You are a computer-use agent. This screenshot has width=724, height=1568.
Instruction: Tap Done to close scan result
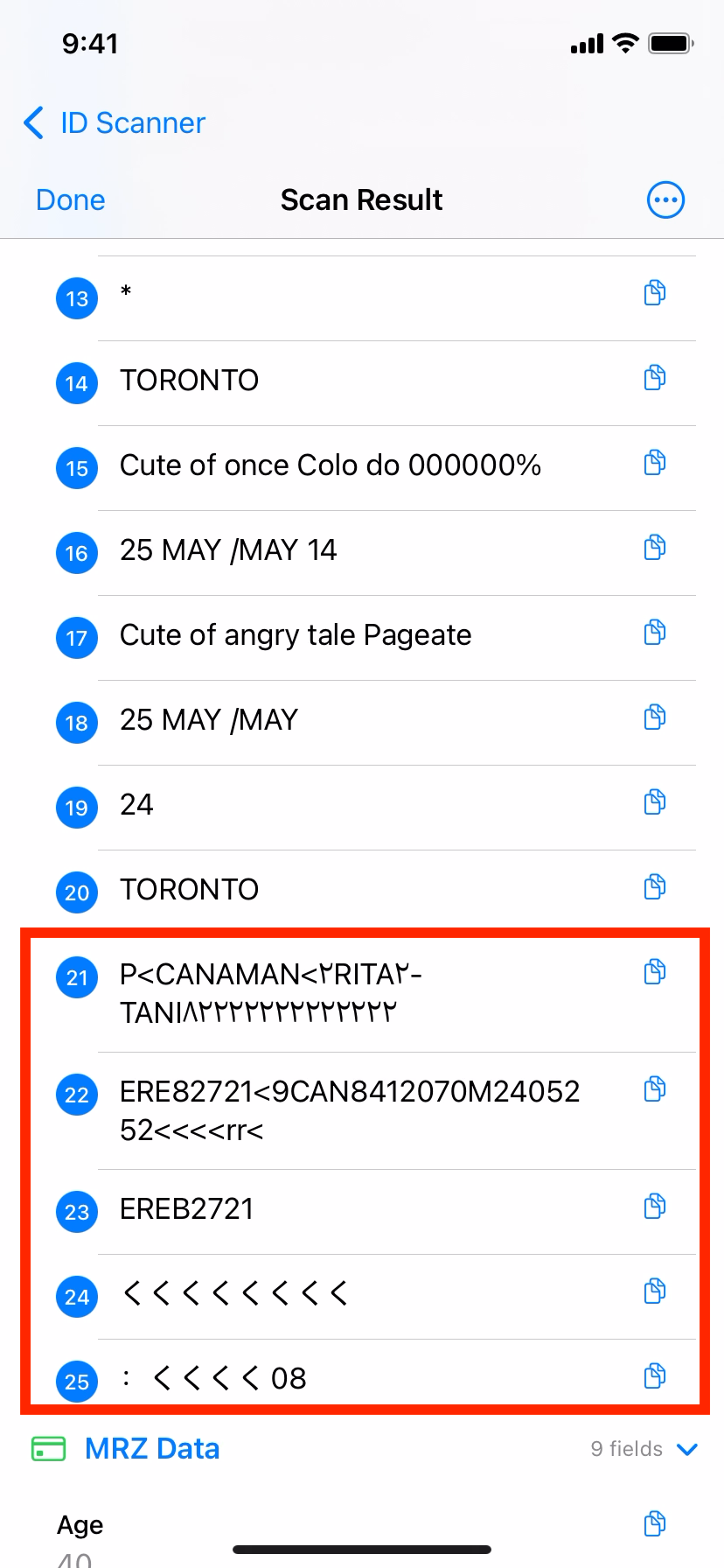point(71,200)
